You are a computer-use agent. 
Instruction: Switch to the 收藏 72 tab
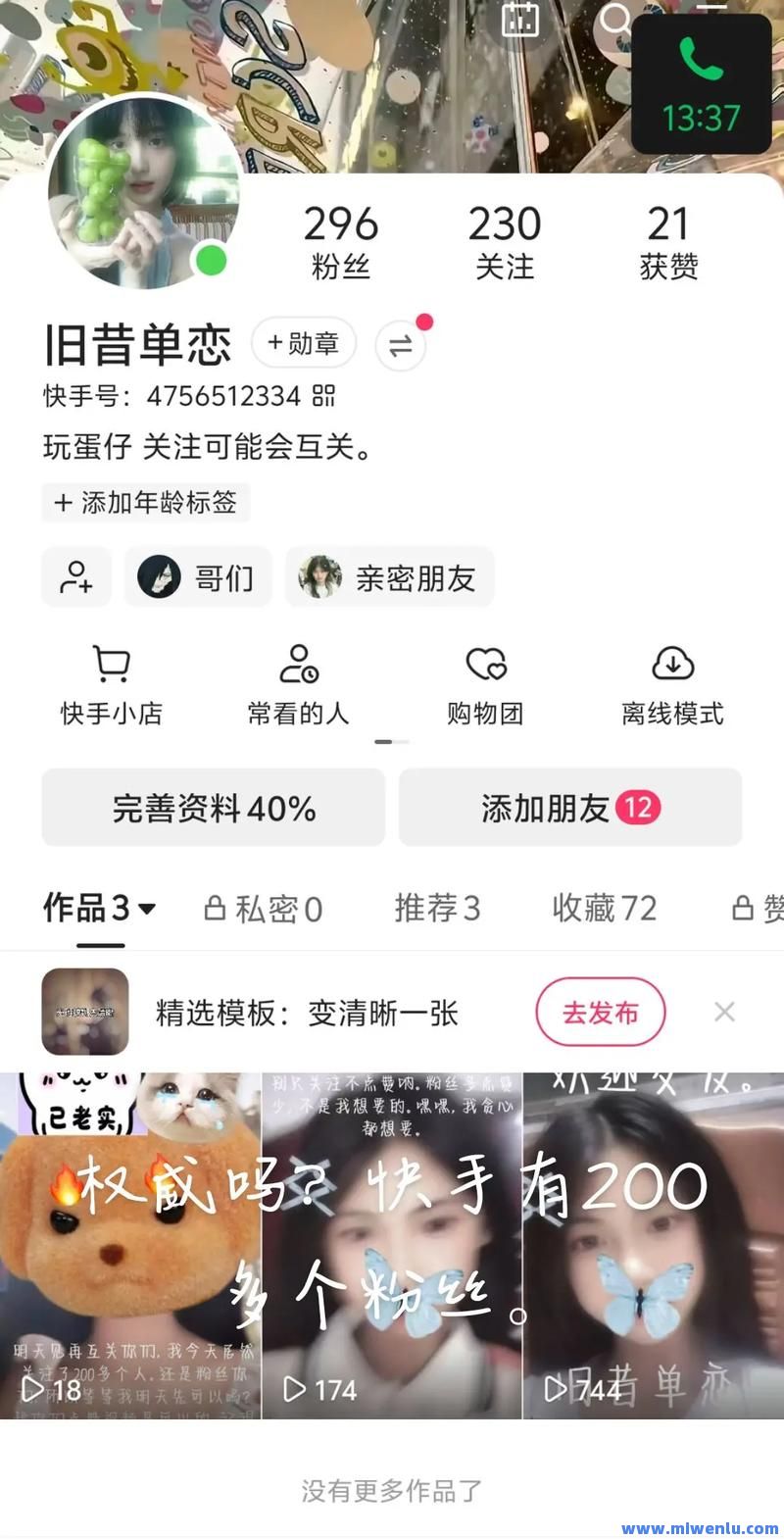point(605,909)
